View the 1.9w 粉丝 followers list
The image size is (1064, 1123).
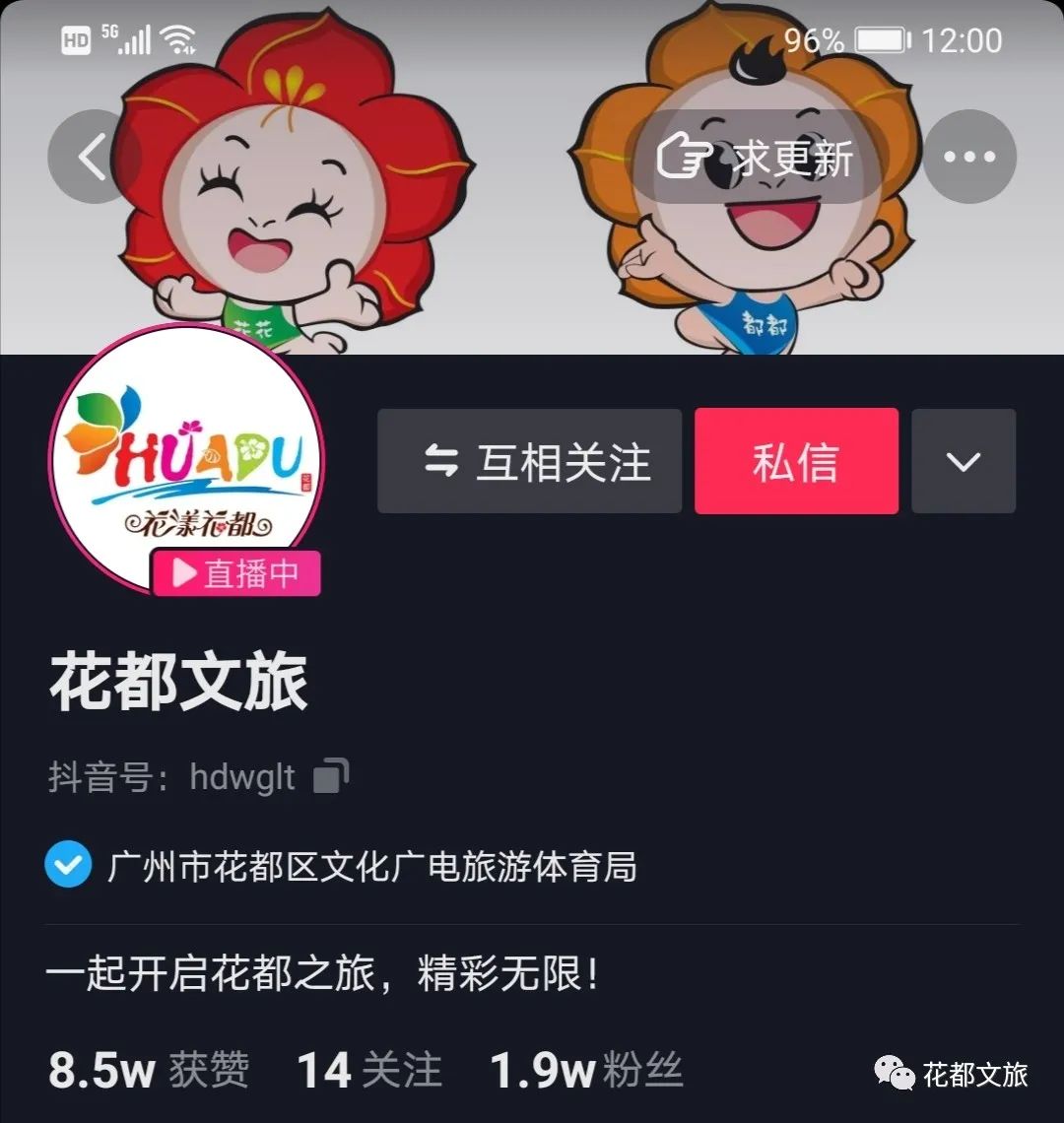click(x=586, y=1070)
